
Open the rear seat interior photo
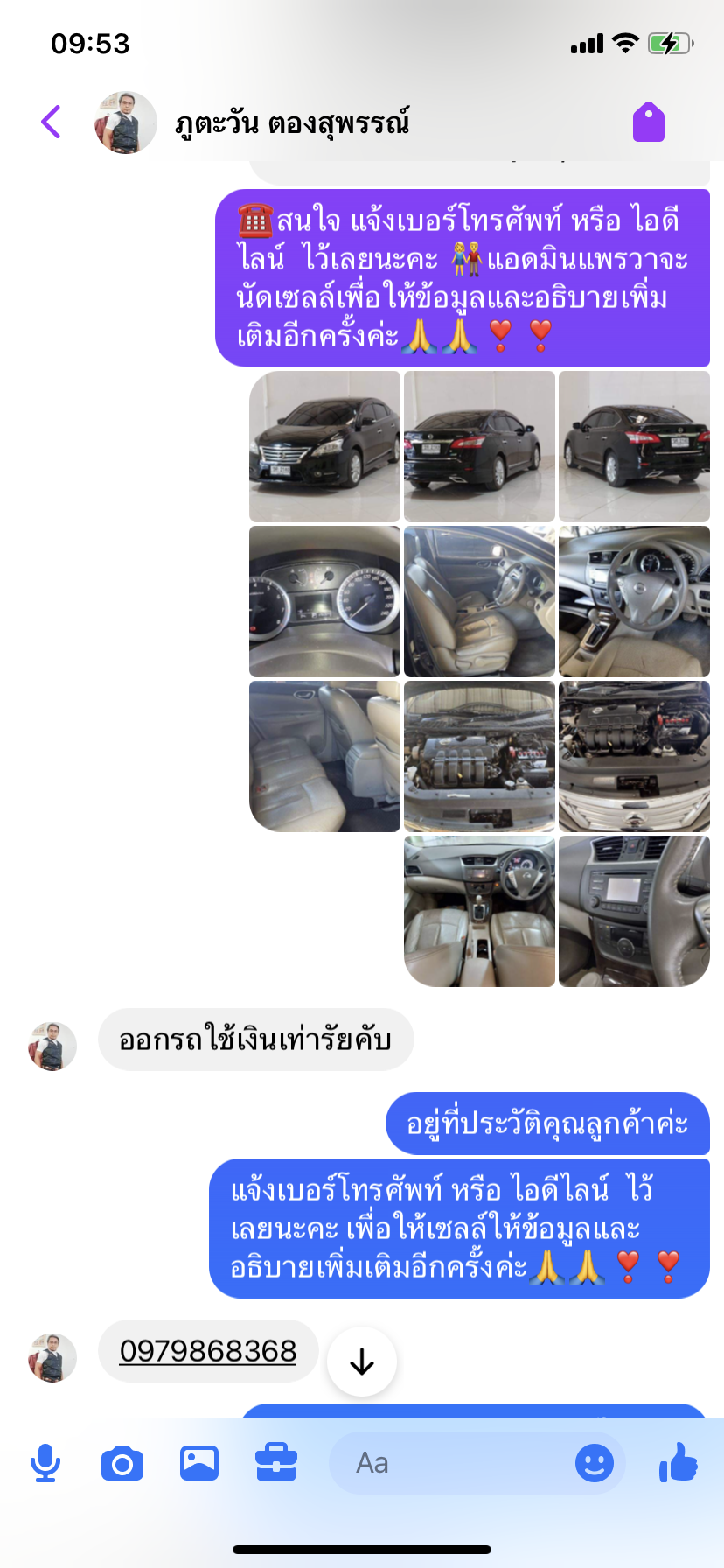pos(324,756)
